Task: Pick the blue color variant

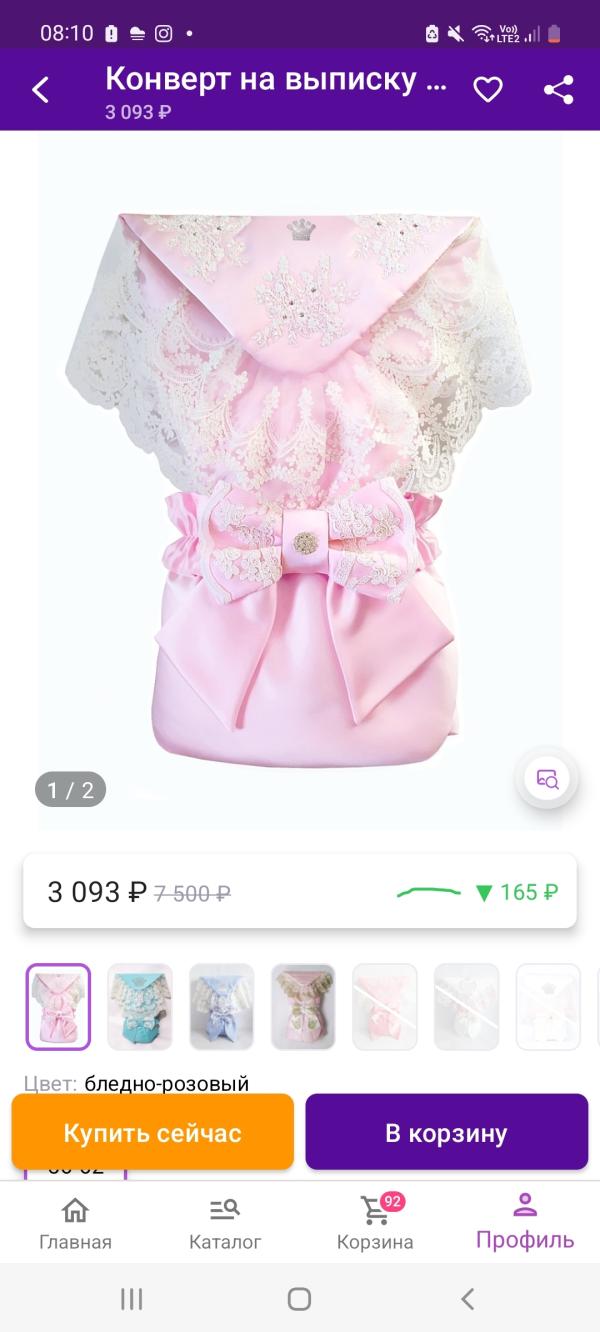Action: pyautogui.click(x=222, y=1006)
